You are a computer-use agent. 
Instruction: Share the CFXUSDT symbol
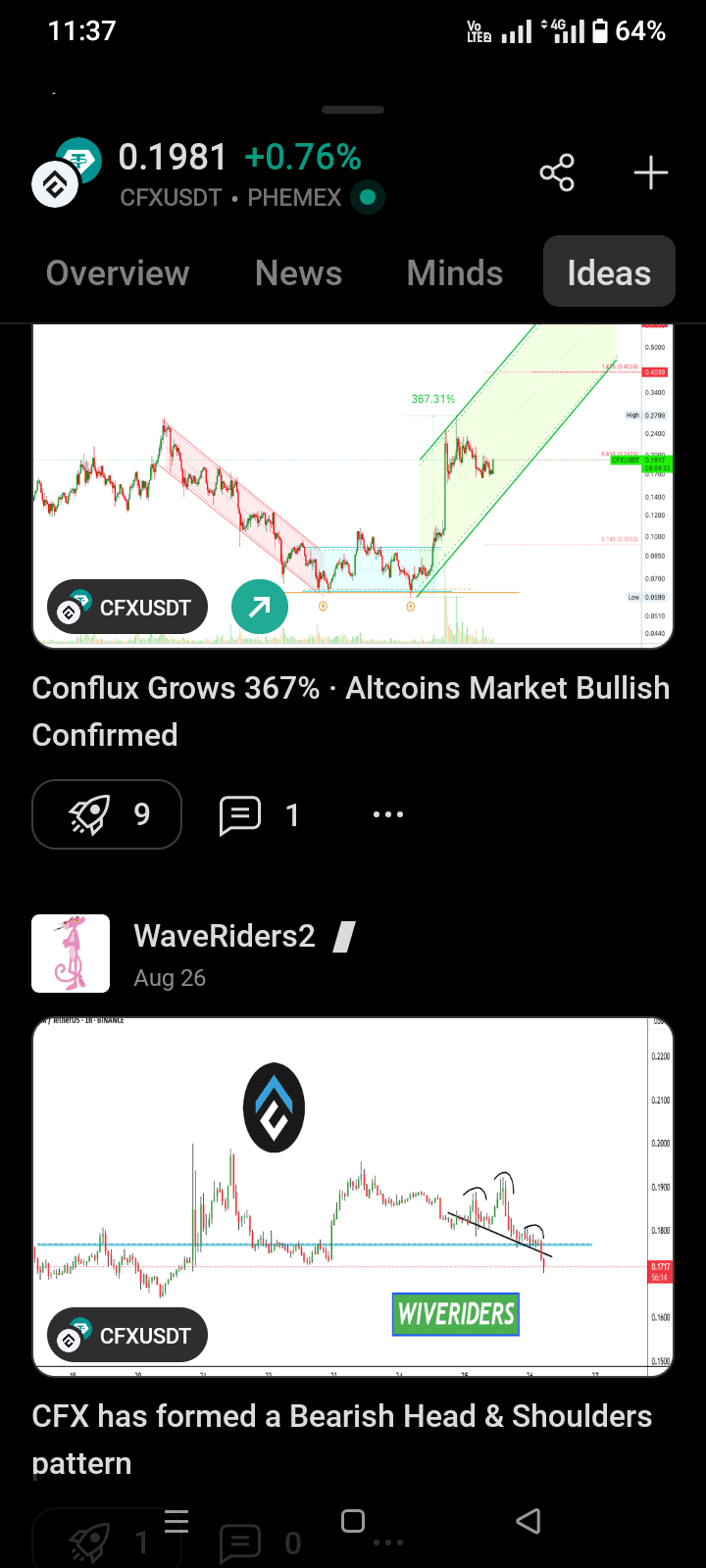pyautogui.click(x=557, y=173)
